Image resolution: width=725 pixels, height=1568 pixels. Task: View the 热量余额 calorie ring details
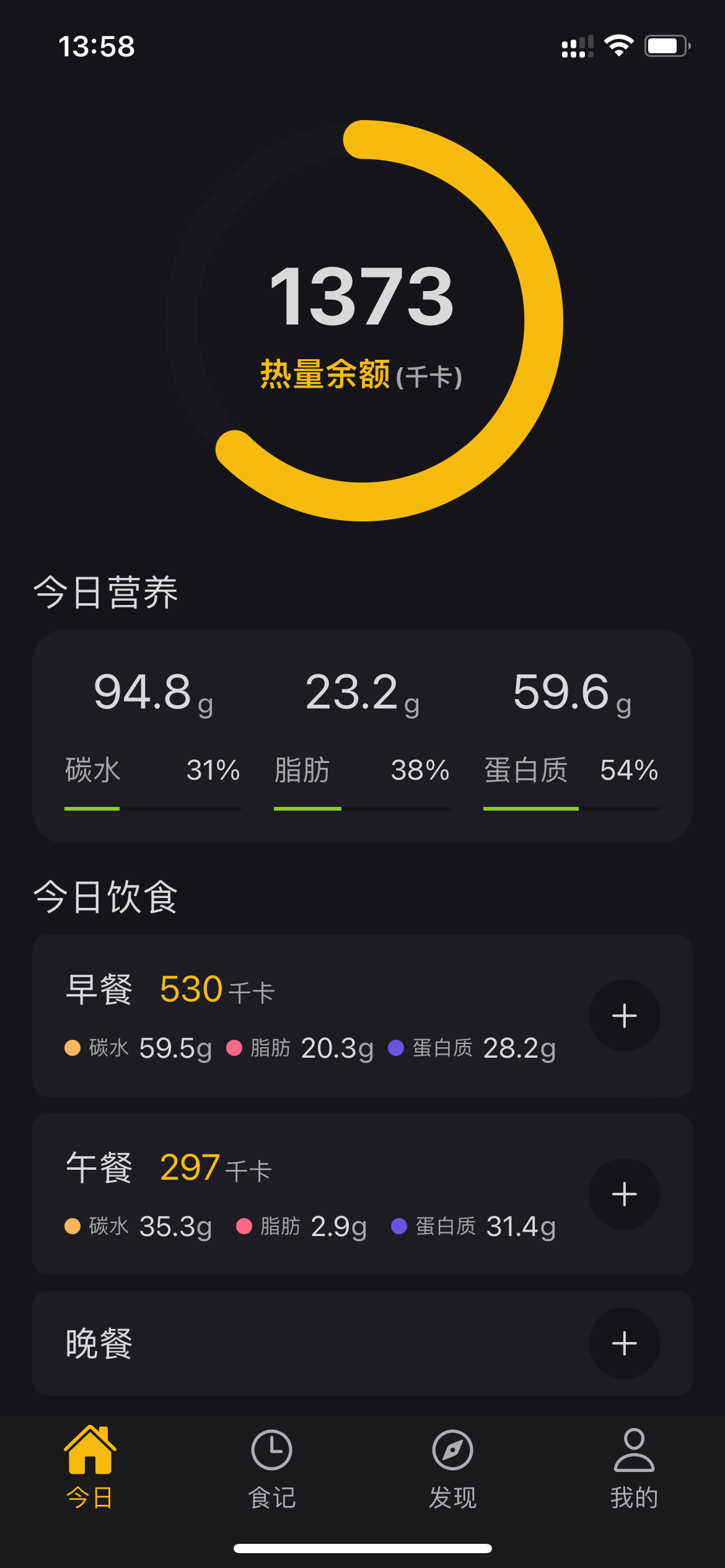364,321
